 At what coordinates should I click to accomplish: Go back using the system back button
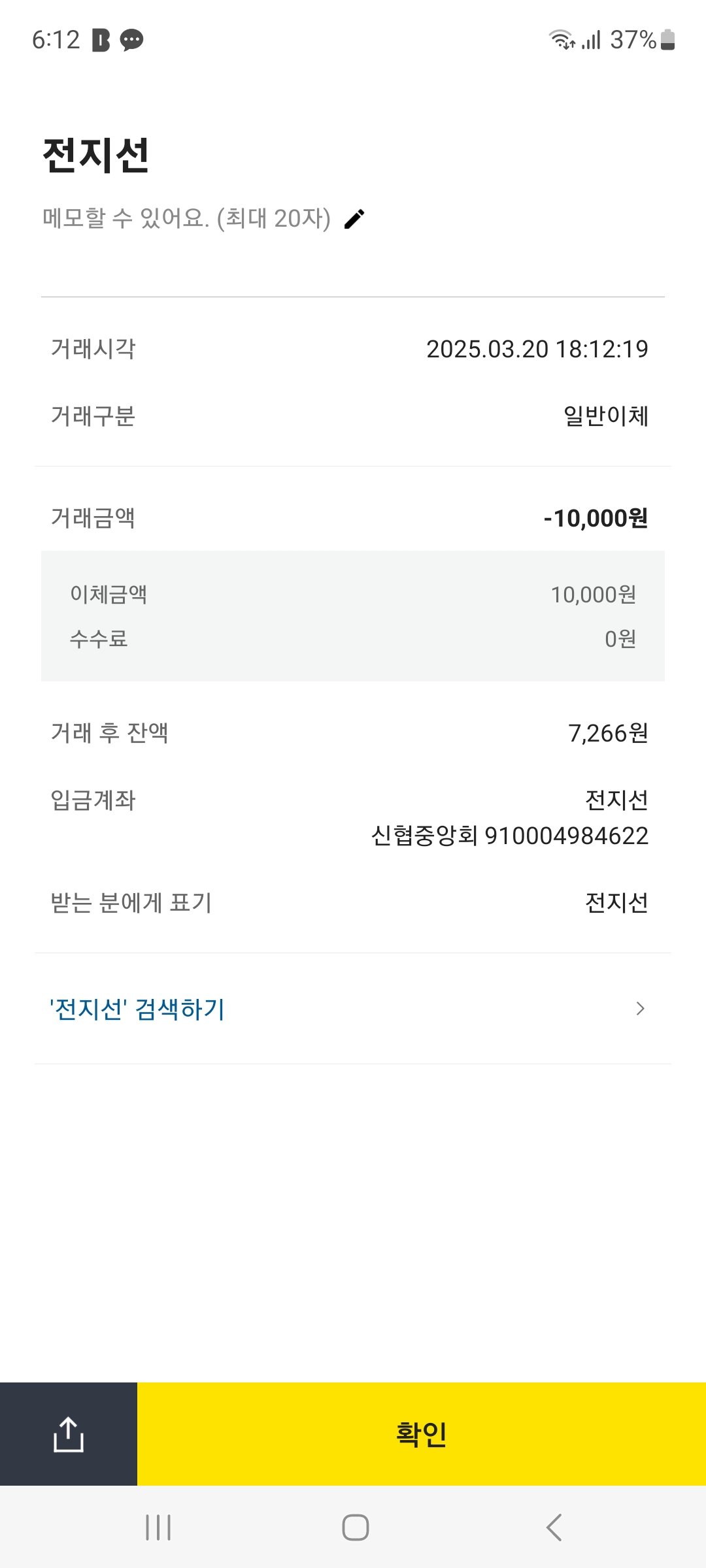point(554,1527)
